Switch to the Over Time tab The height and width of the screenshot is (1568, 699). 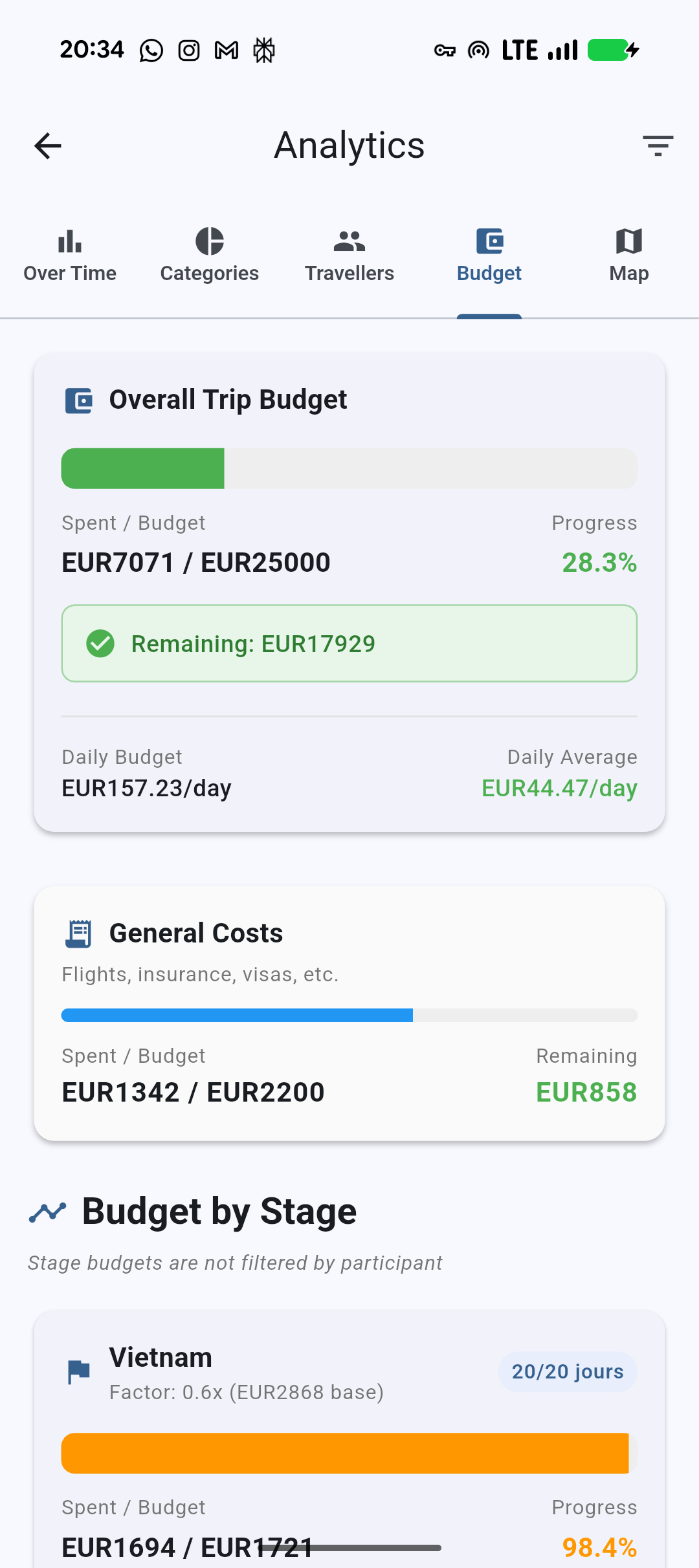coord(69,254)
